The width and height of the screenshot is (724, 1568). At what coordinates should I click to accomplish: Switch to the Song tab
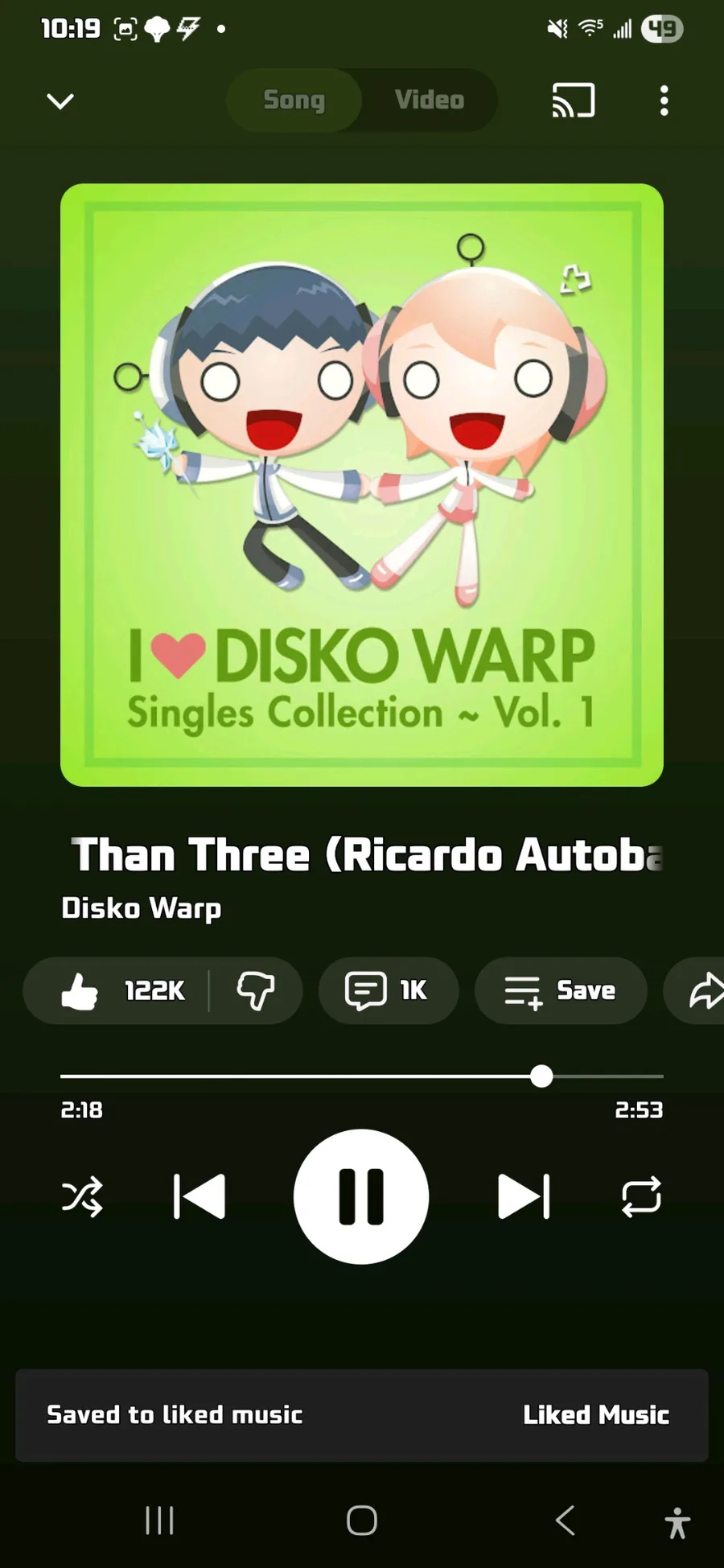pyautogui.click(x=294, y=100)
